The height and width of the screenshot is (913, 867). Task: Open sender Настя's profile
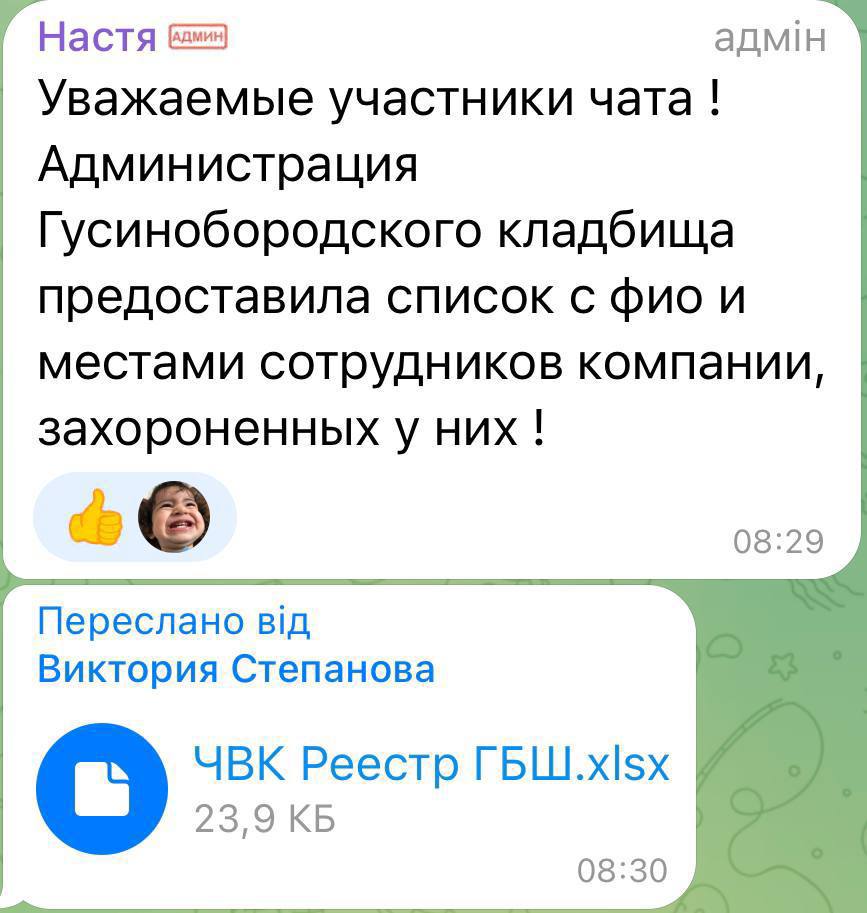pos(97,38)
